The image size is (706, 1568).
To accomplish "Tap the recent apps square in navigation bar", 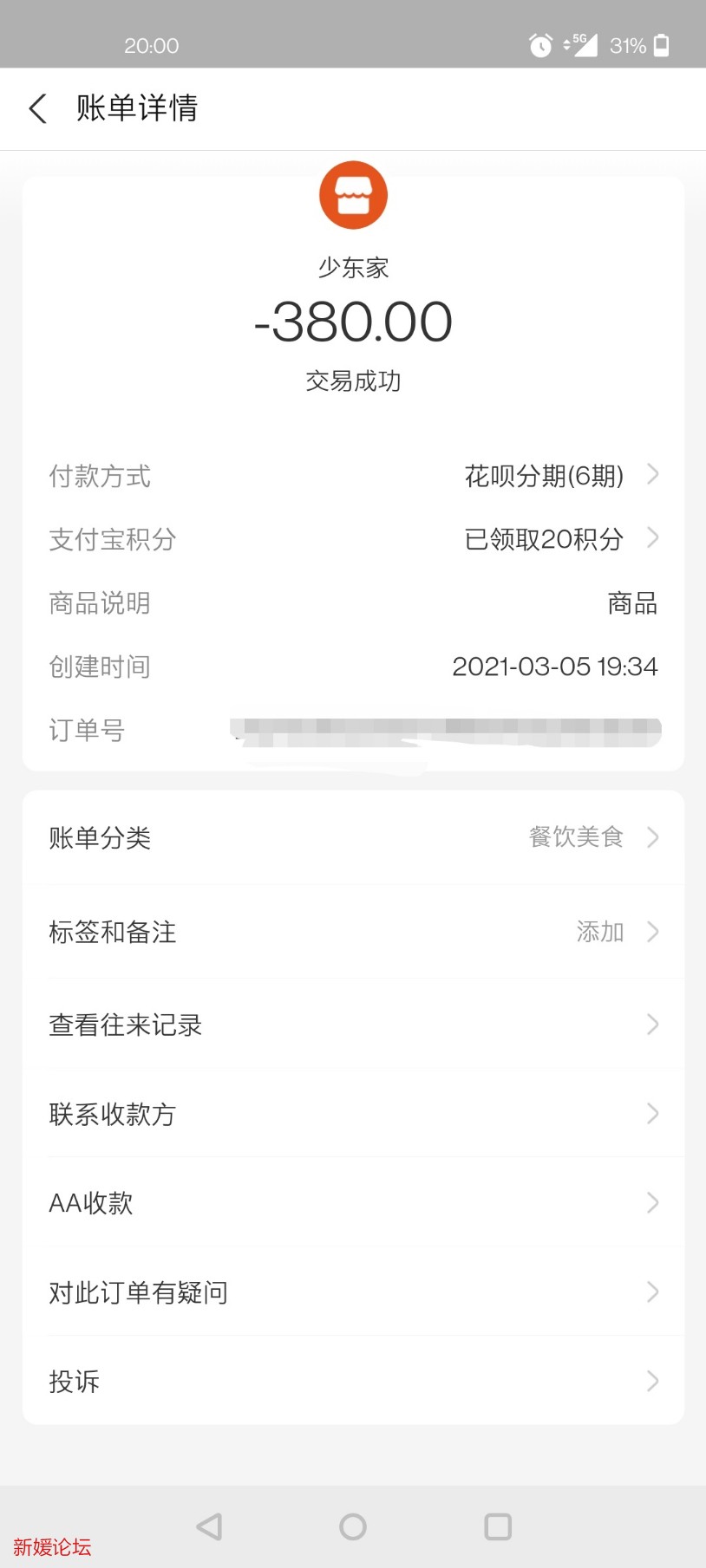I will coord(496,1526).
